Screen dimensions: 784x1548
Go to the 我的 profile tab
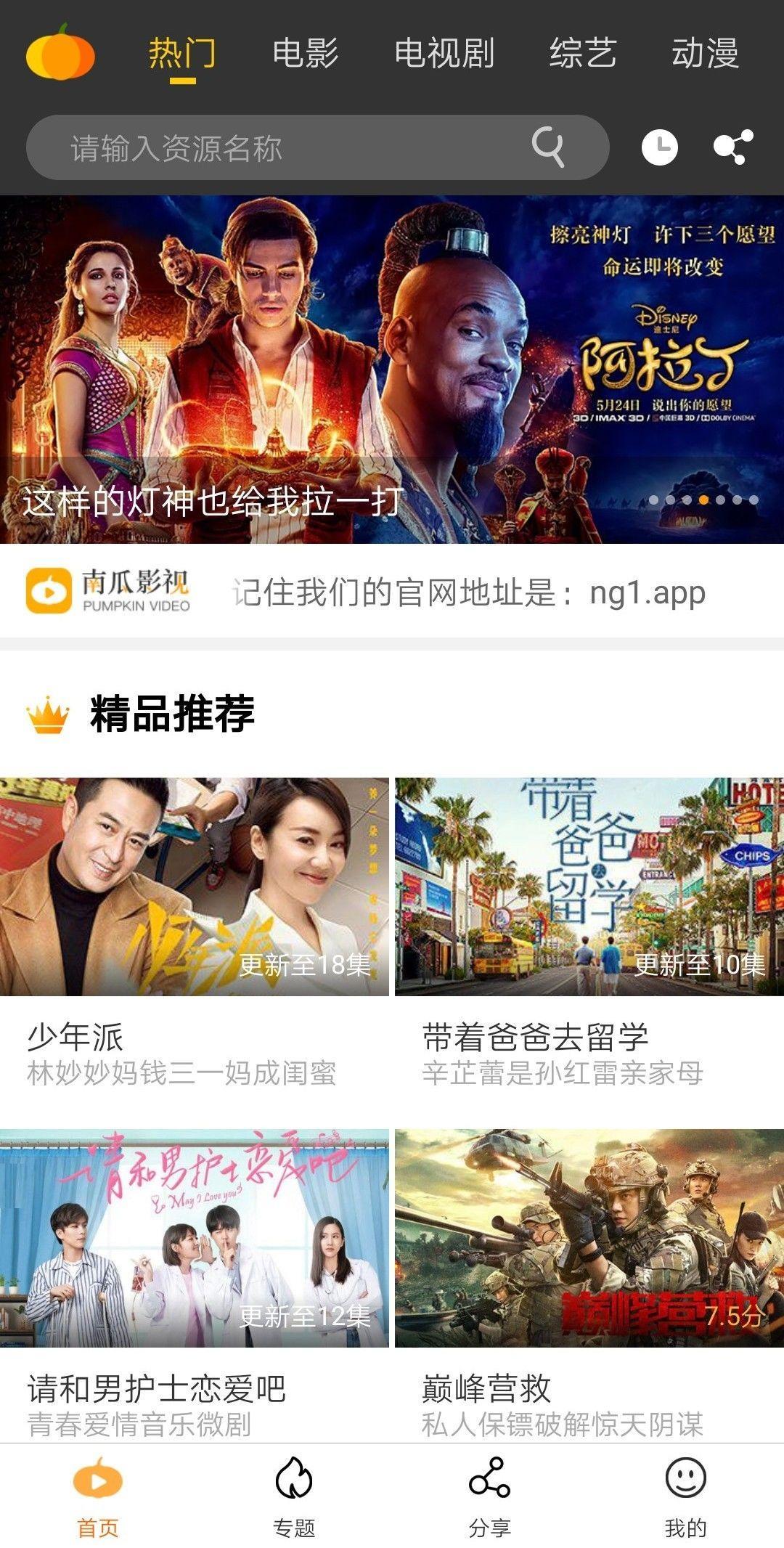[x=685, y=1497]
